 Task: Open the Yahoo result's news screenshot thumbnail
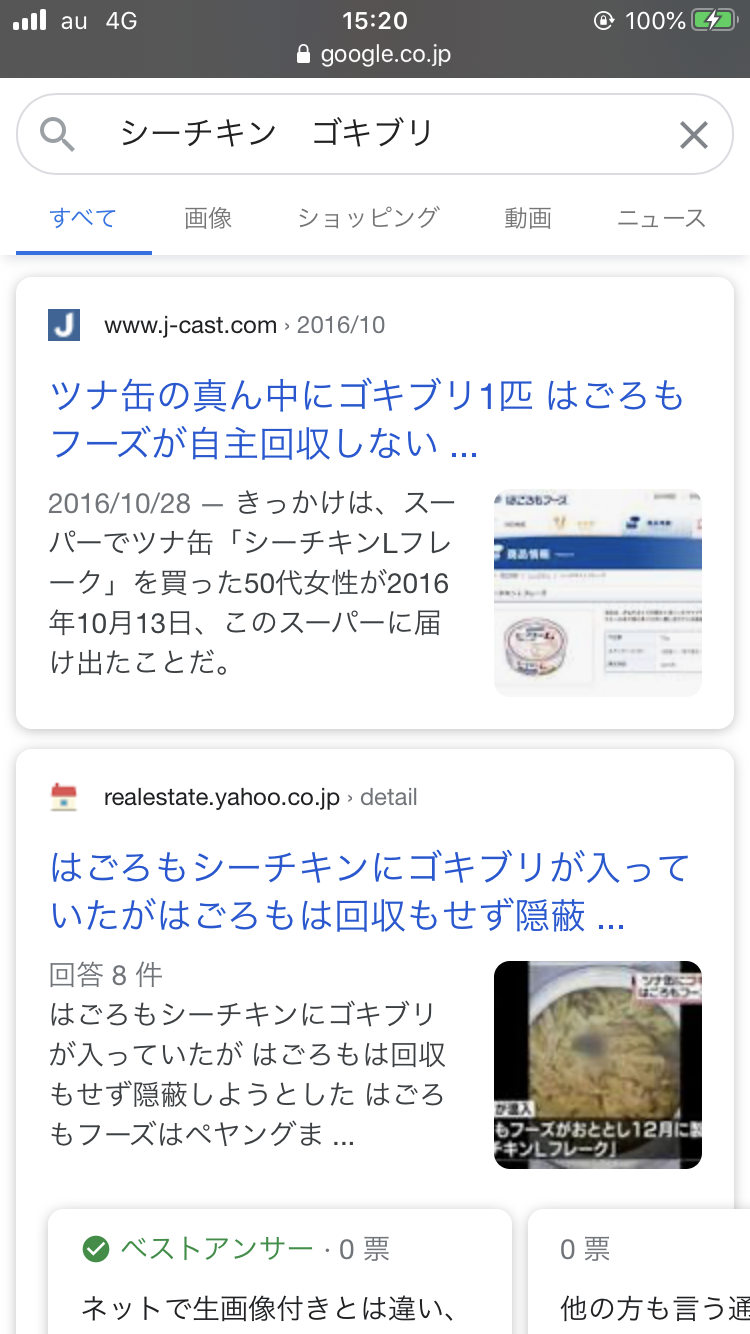(598, 1064)
